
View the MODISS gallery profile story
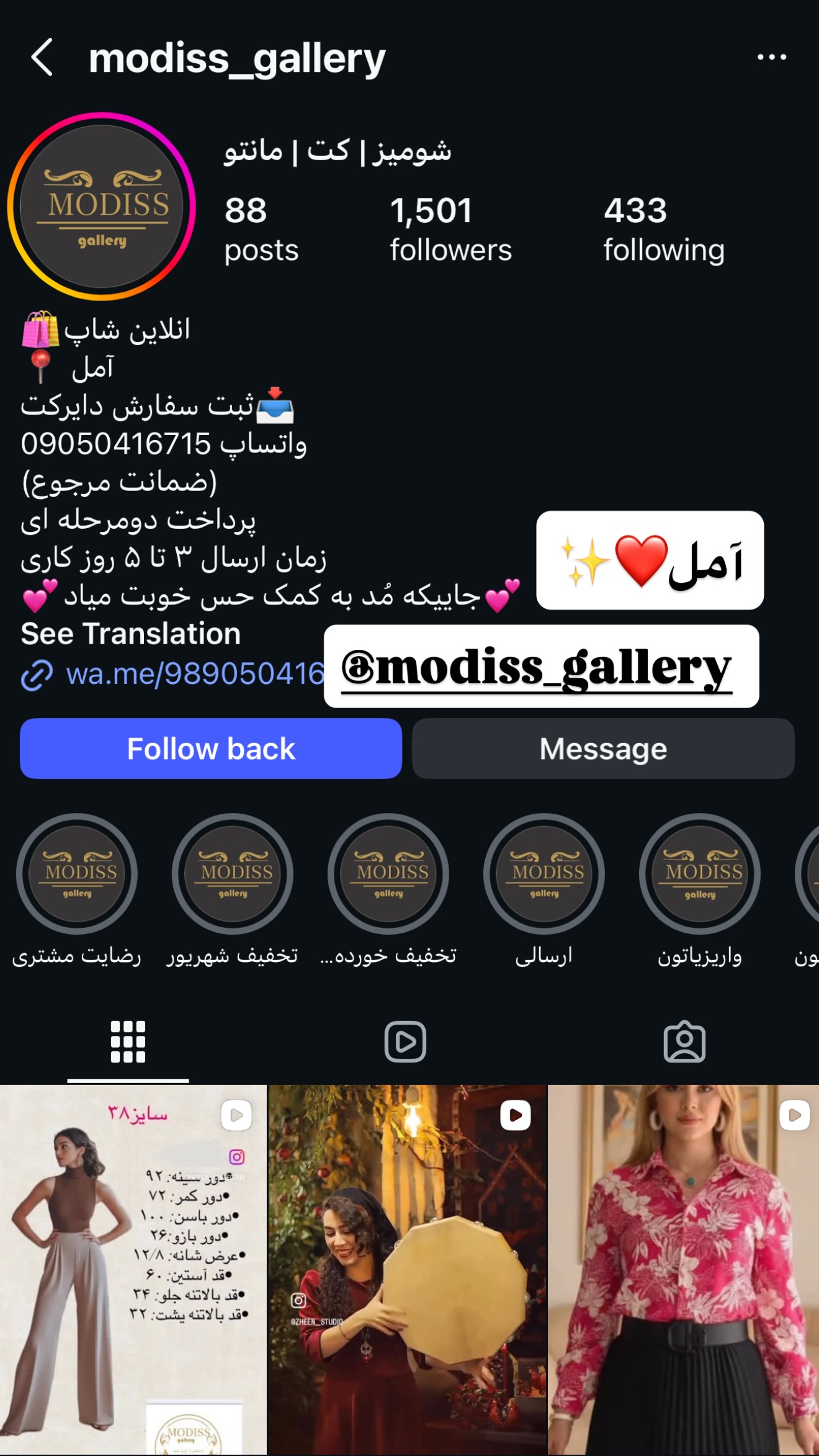coord(102,207)
